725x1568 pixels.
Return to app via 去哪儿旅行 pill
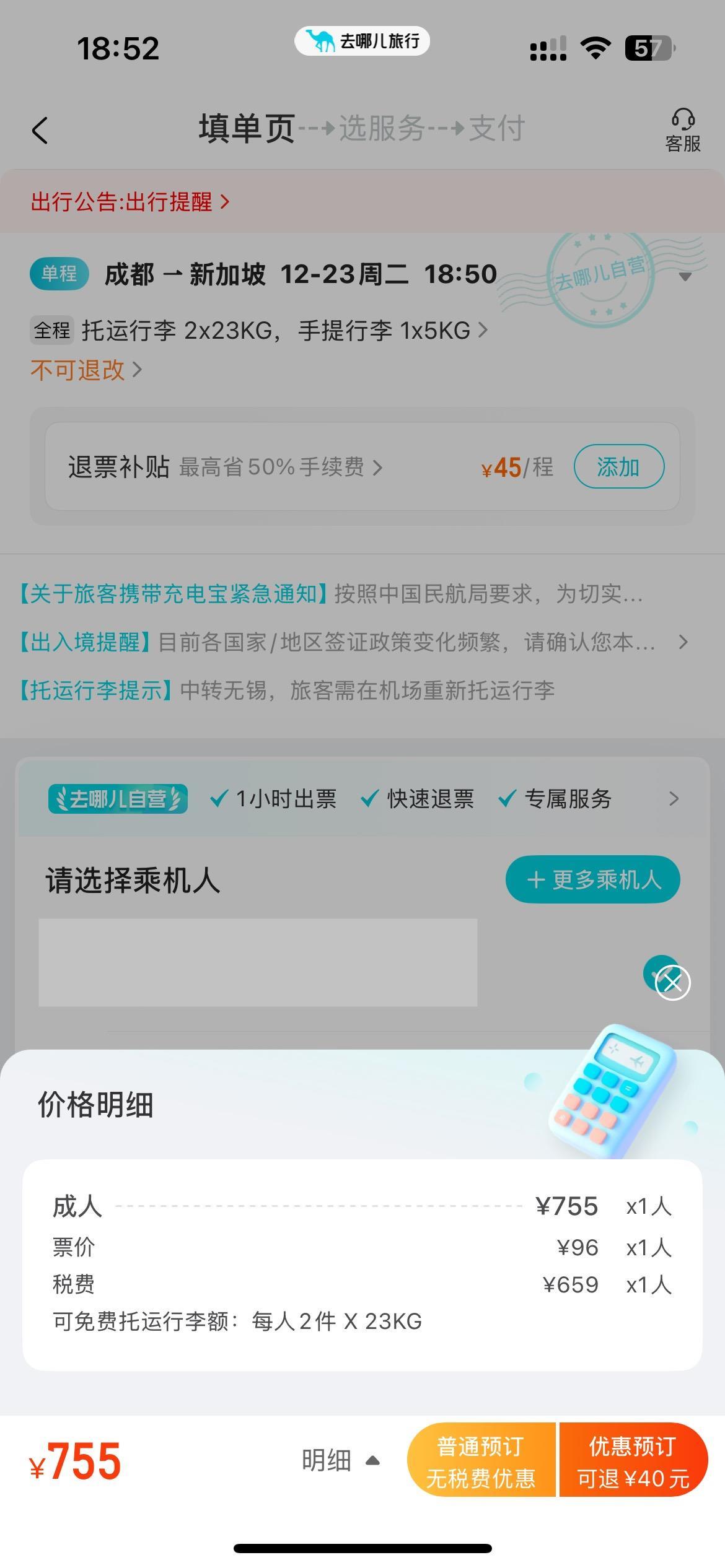click(x=362, y=41)
